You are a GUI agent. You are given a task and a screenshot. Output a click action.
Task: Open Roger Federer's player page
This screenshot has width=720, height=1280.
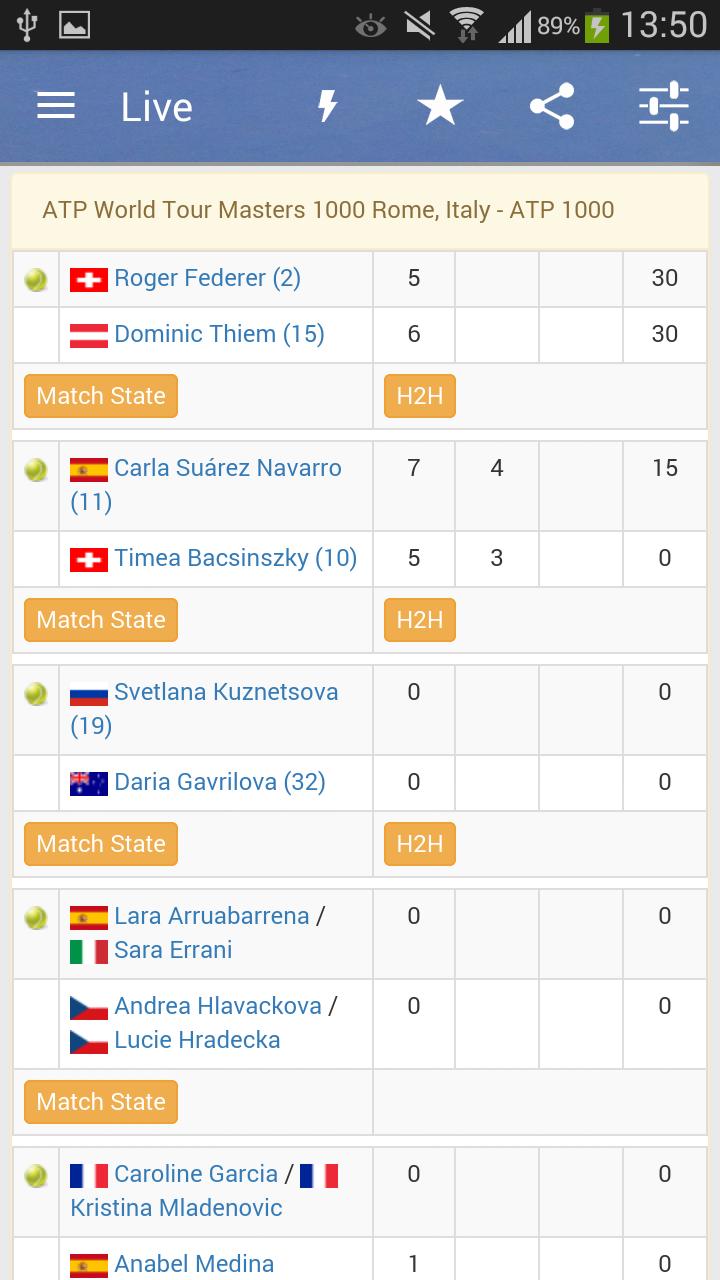[208, 278]
